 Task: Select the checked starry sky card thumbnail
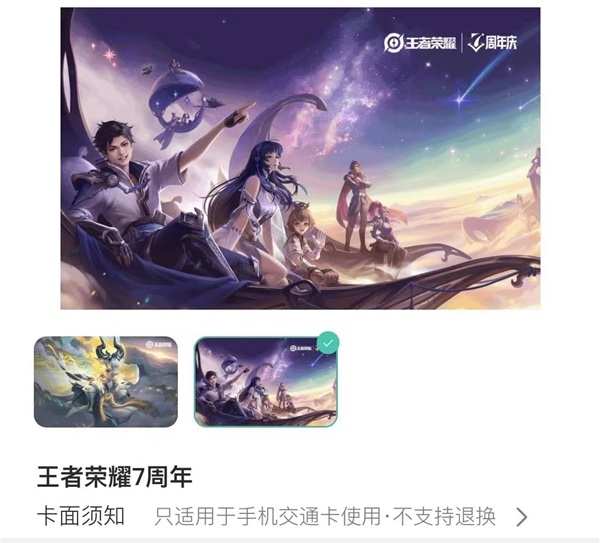(x=265, y=381)
